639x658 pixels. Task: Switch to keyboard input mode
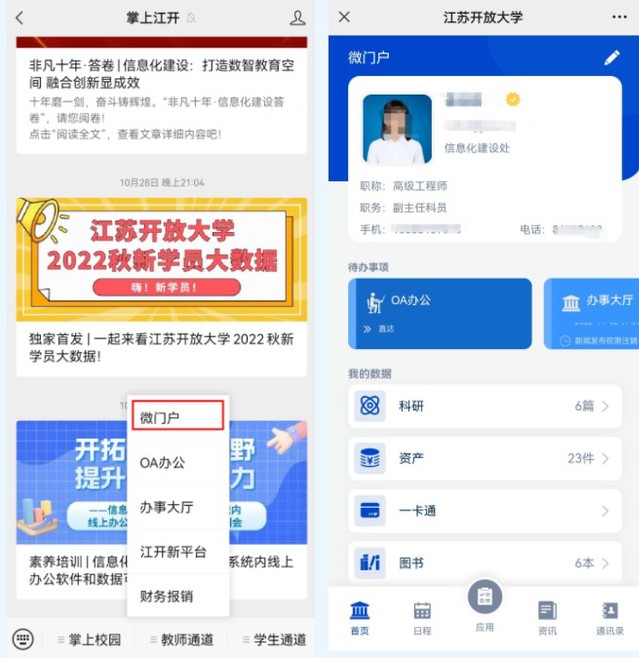(23, 638)
